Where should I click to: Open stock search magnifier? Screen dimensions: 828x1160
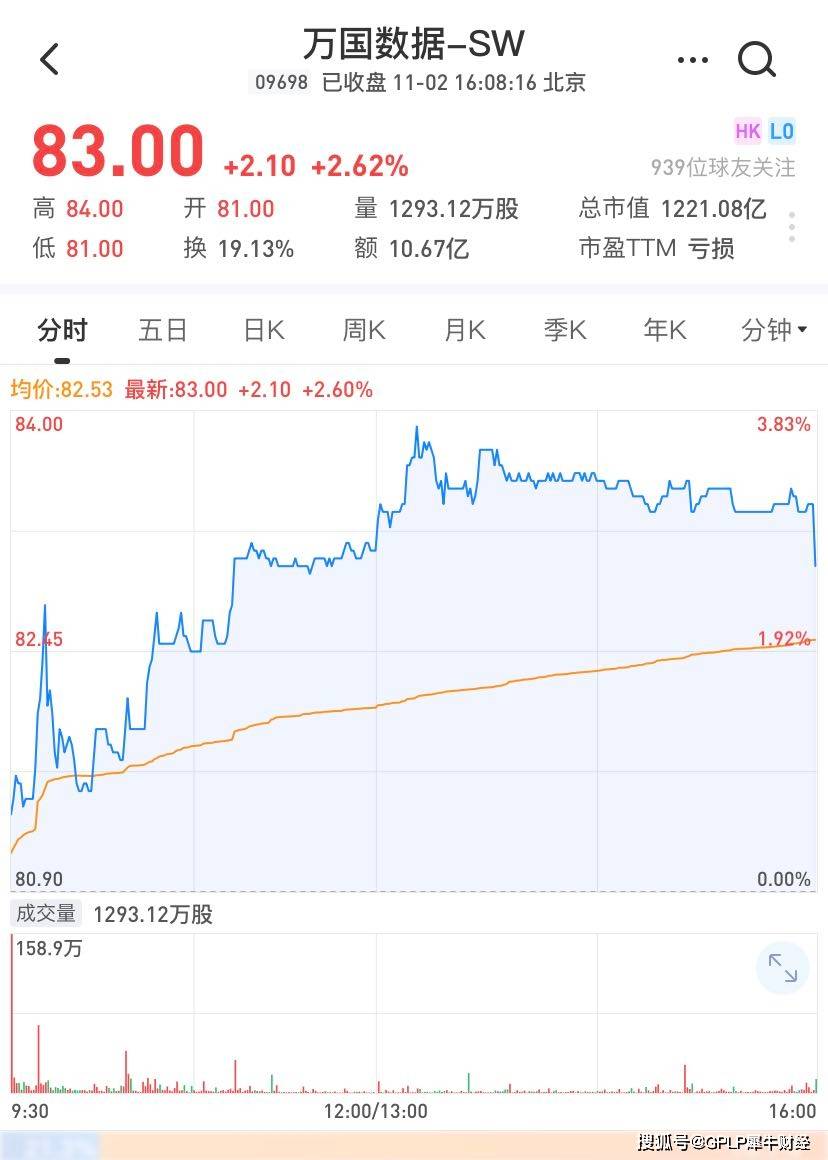click(757, 60)
